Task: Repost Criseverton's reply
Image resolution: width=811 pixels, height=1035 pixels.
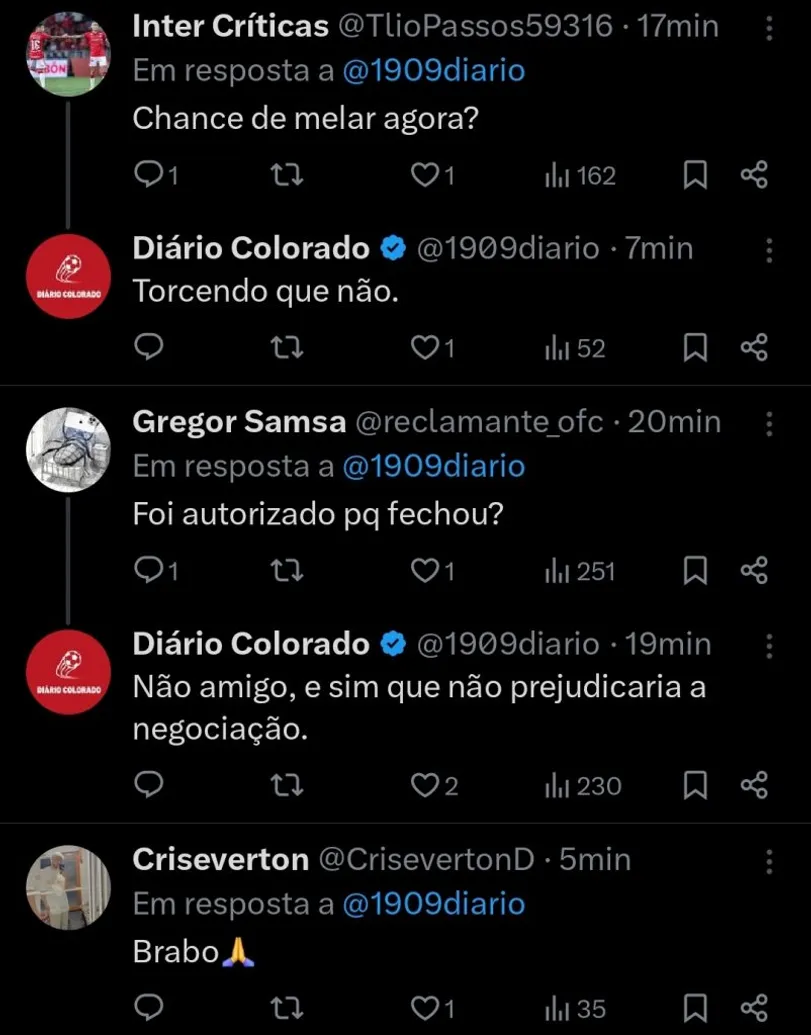Action: tap(286, 1008)
